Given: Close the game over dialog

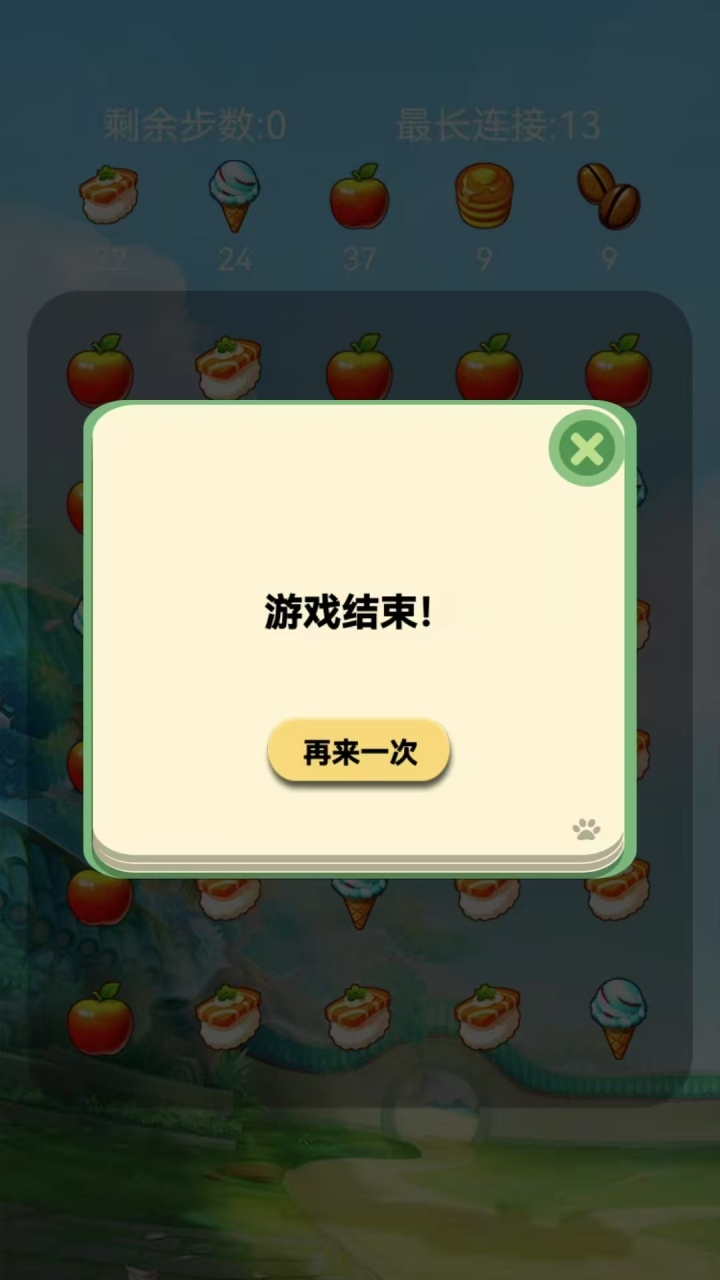Looking at the screenshot, I should coord(587,449).
